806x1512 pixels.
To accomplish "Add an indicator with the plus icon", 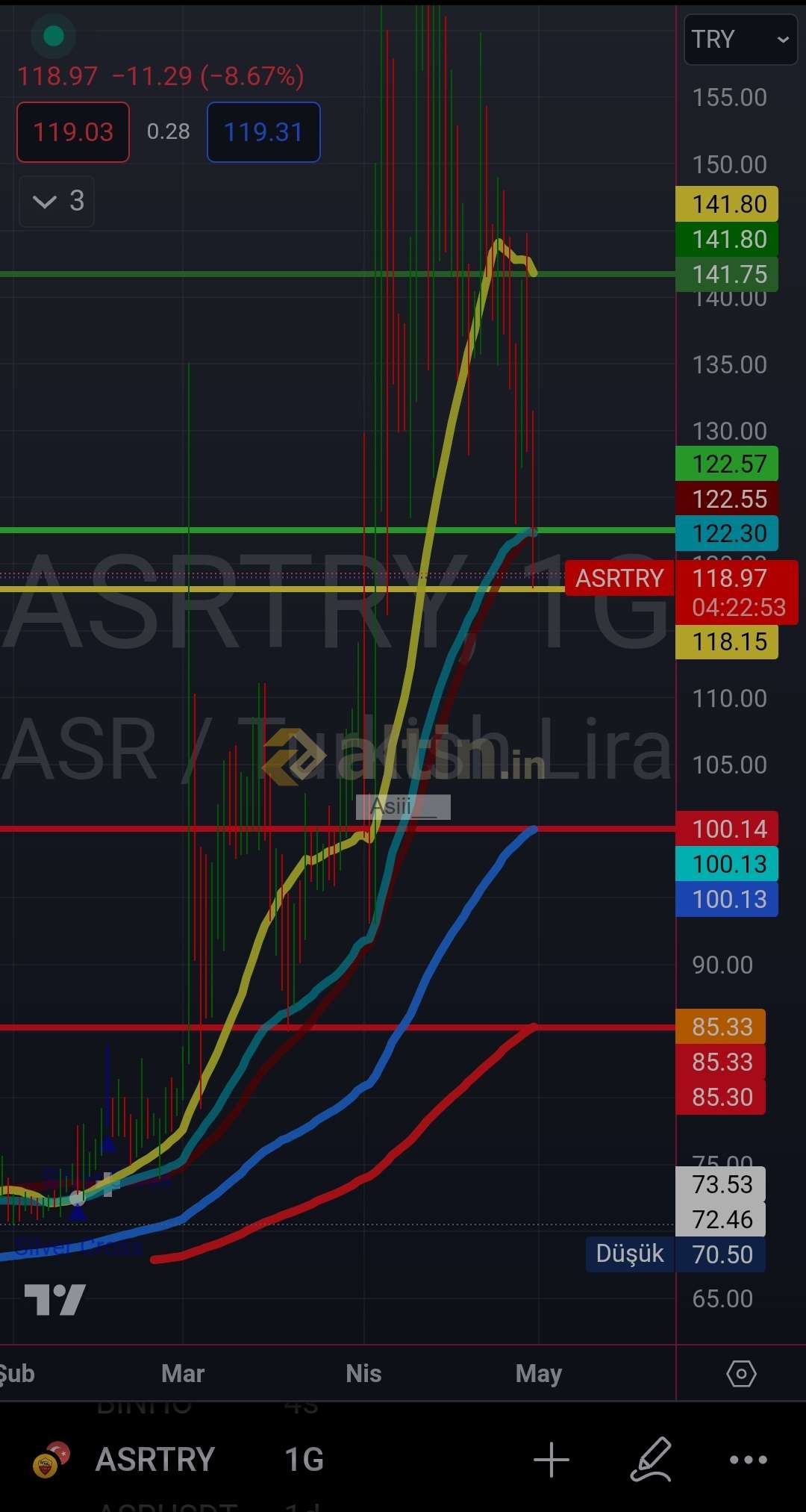I will (x=552, y=1459).
